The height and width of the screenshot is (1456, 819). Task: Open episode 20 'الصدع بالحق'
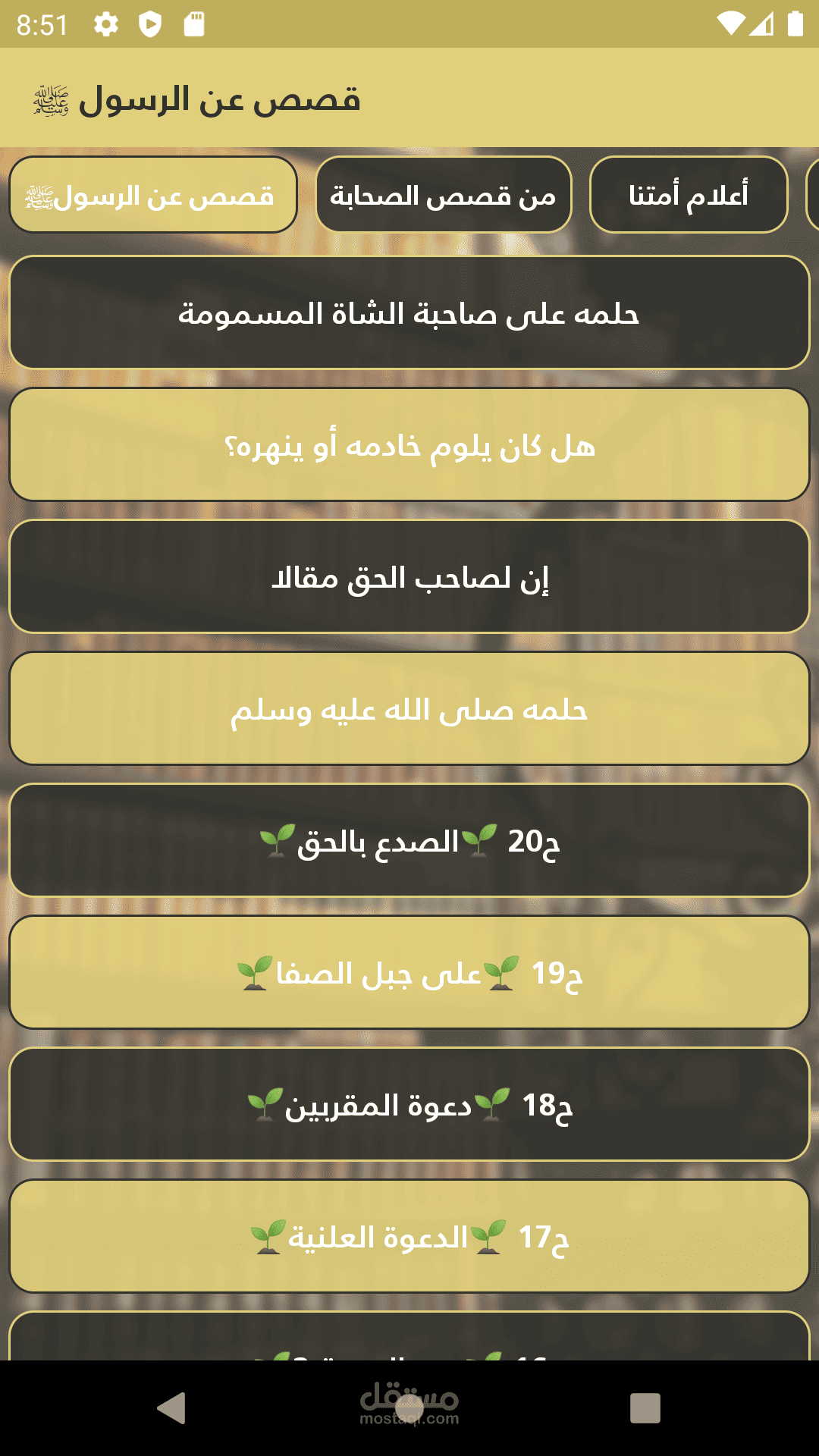pos(409,840)
